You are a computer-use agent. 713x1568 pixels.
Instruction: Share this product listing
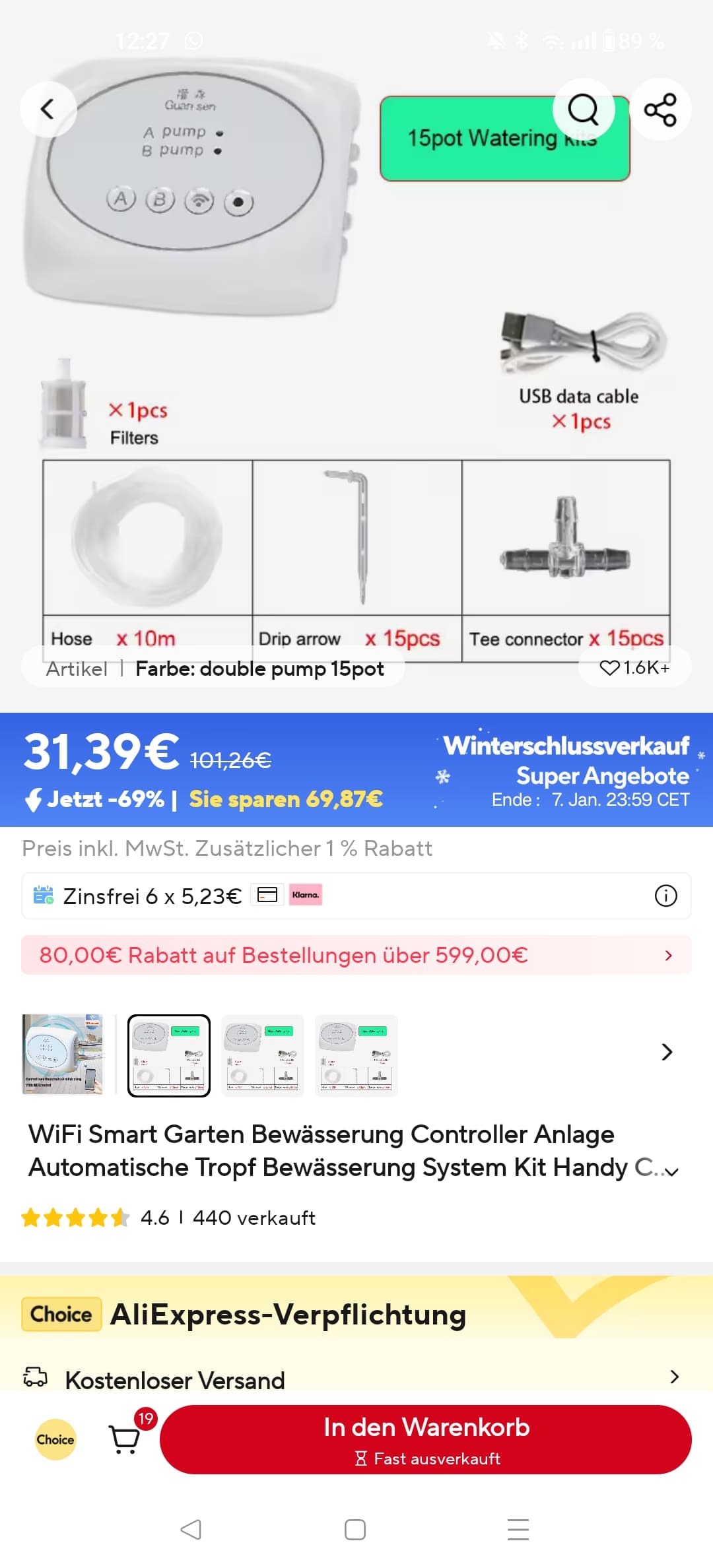pyautogui.click(x=660, y=109)
